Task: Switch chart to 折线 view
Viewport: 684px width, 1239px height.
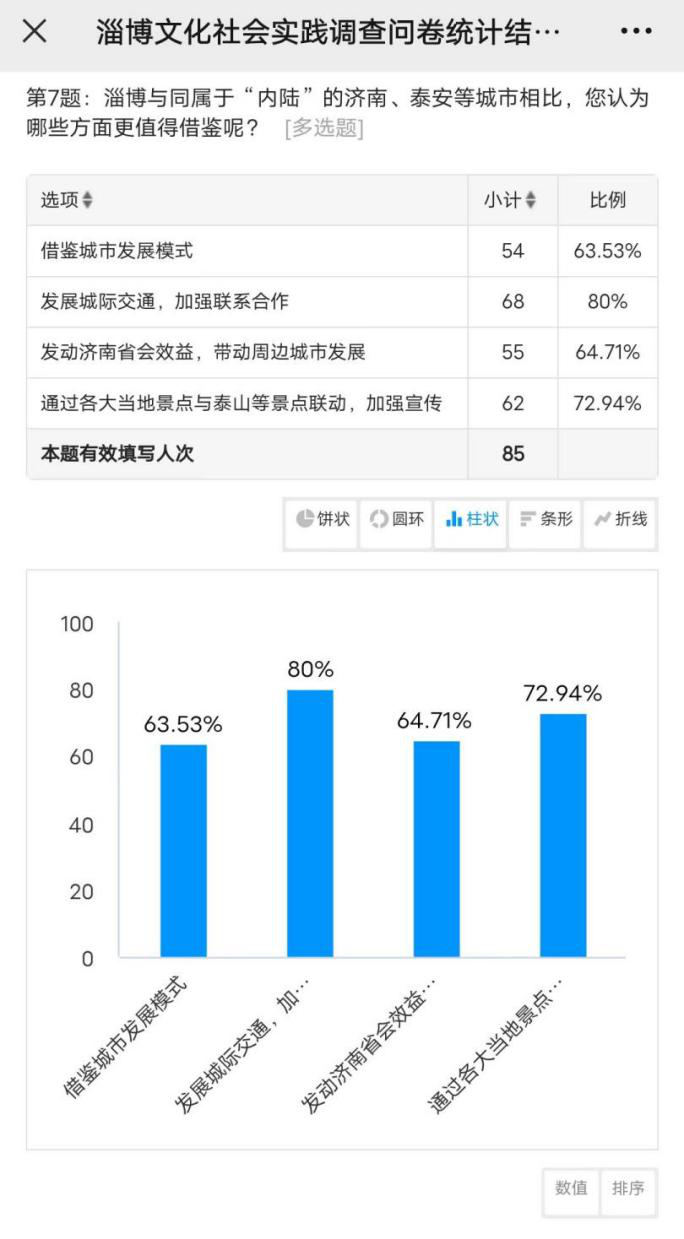Action: (x=620, y=520)
